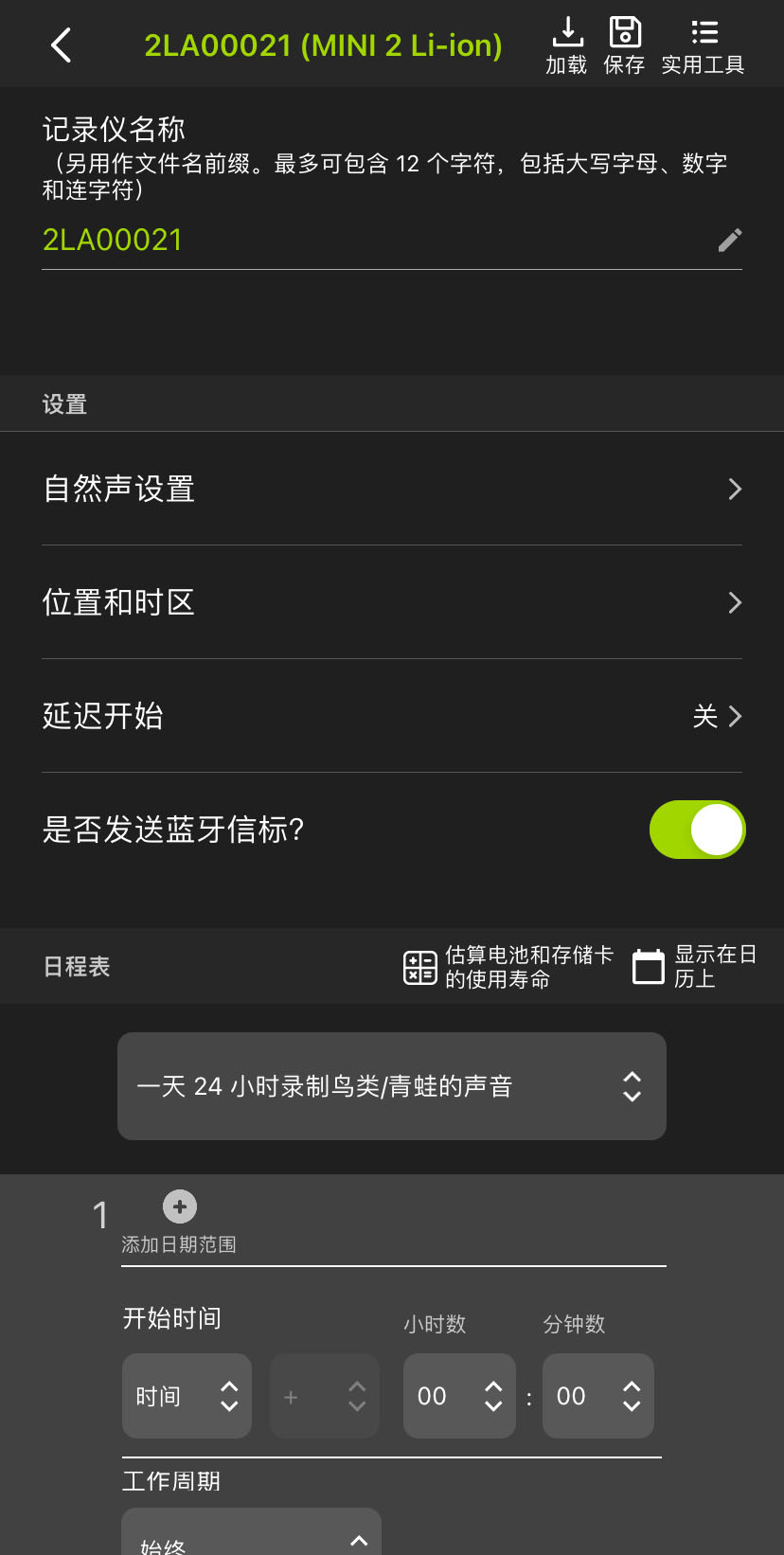Screen dimensions: 784x1555
Task: Turn off the 蓝牙信标 switch
Action: [x=697, y=830]
